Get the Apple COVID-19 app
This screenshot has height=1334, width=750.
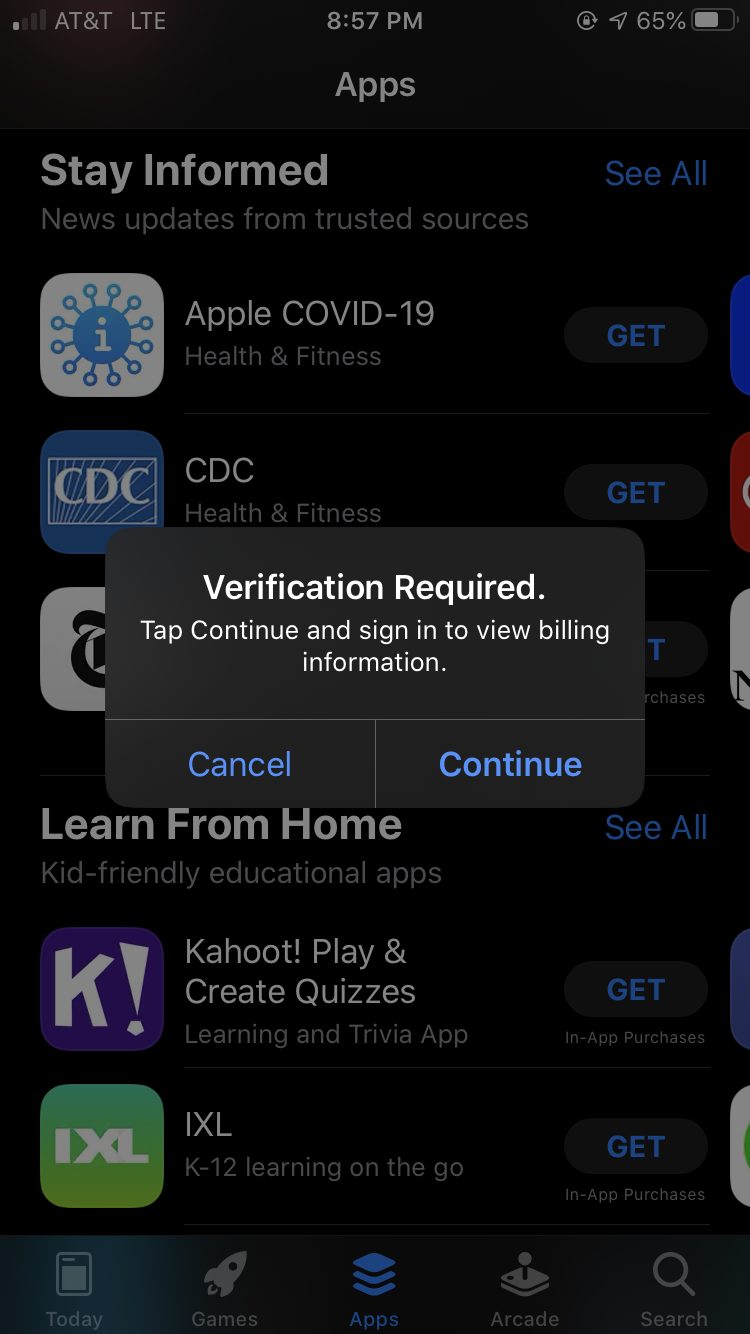pos(636,336)
